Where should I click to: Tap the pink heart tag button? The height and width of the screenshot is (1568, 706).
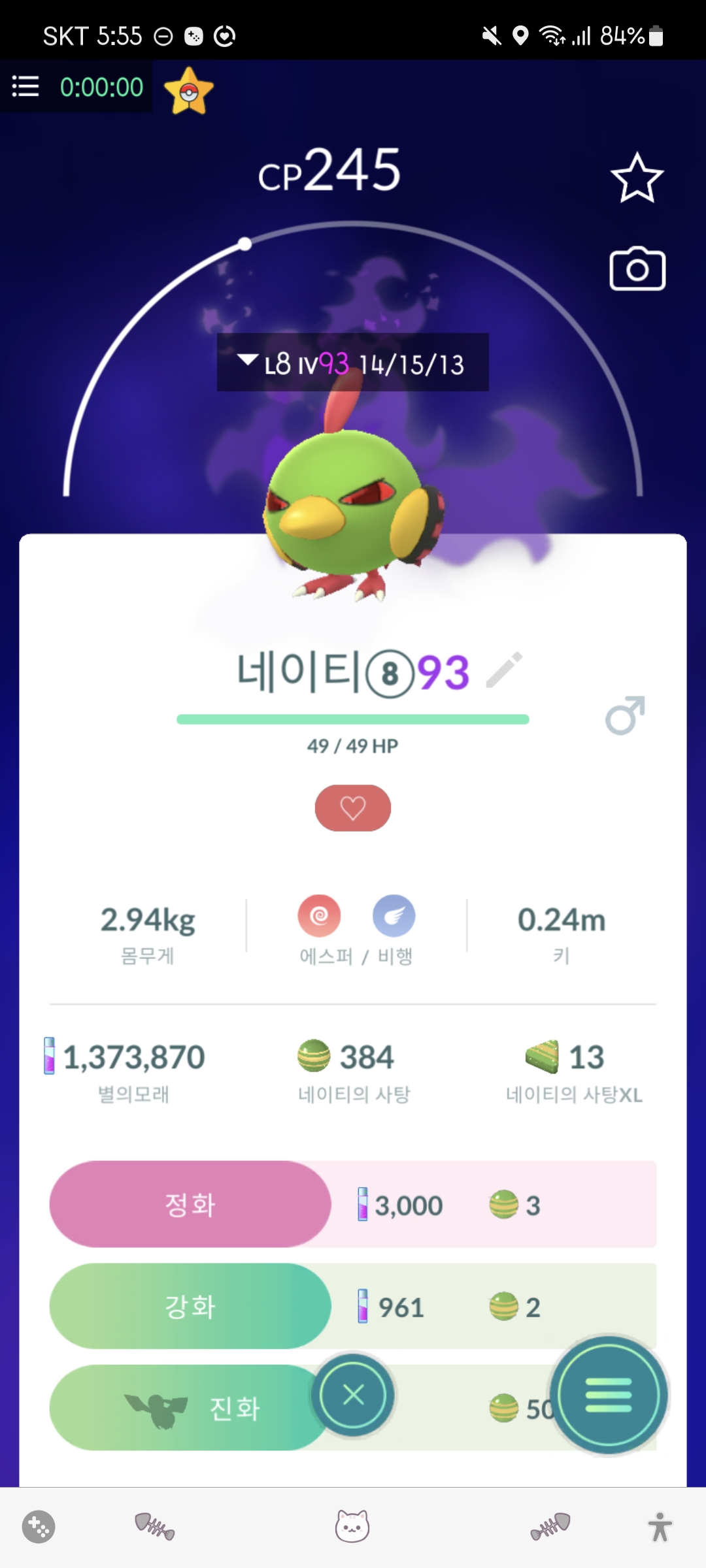pos(353,808)
